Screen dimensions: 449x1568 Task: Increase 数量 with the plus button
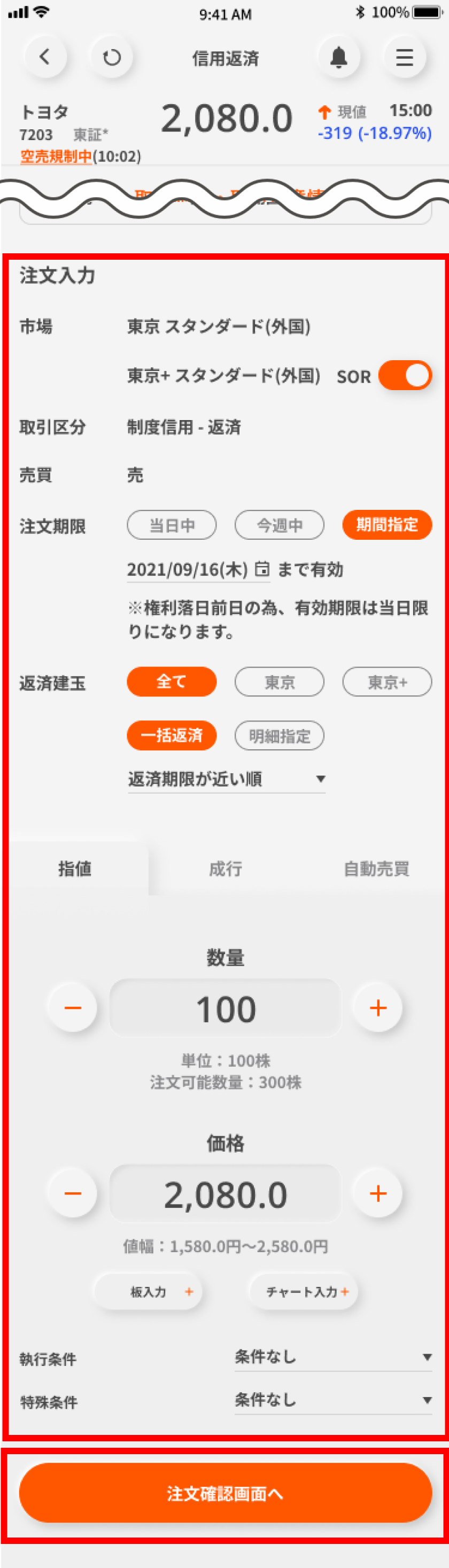(x=378, y=1008)
